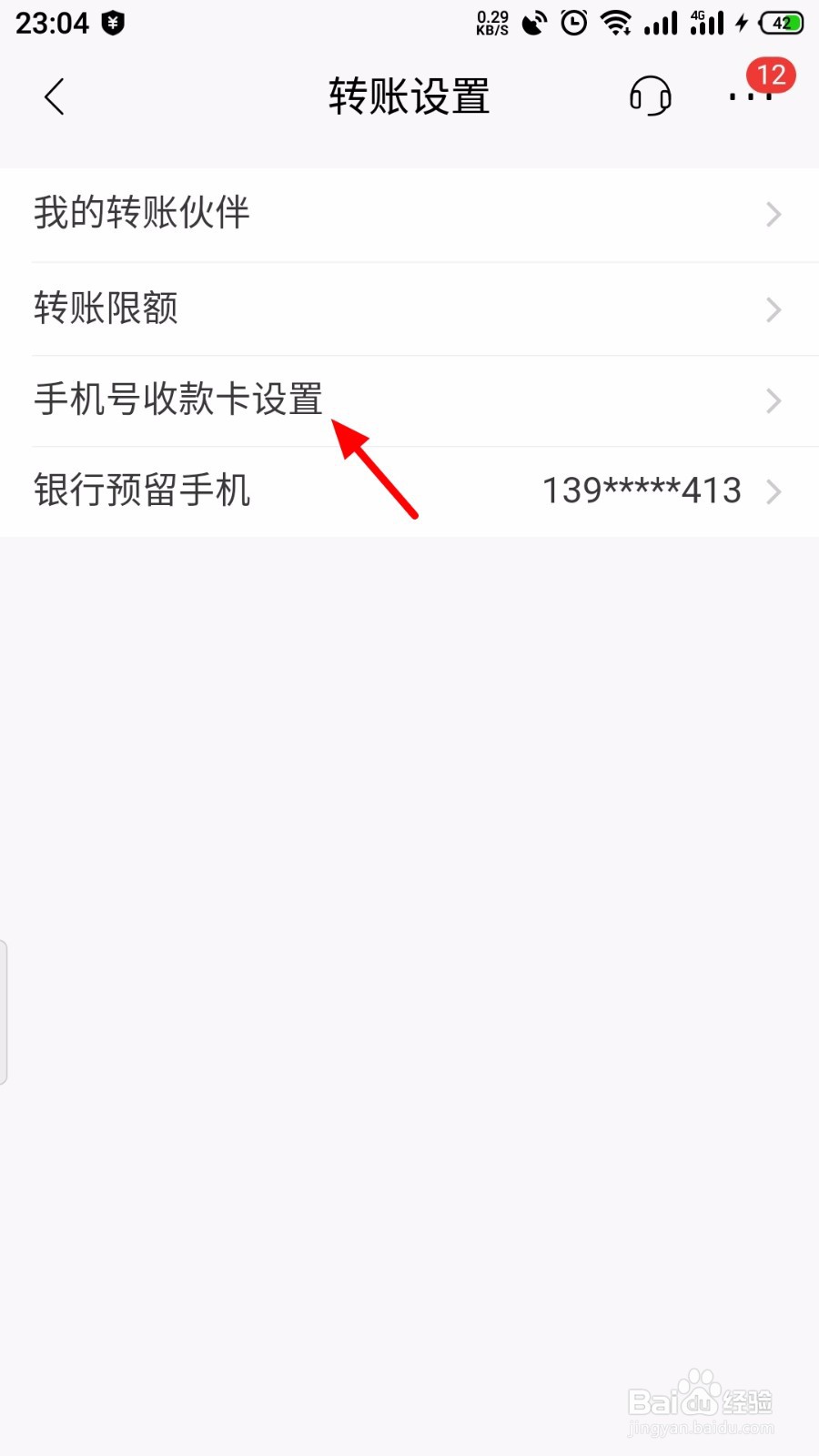Expand 转账限额 via its right arrow
Viewport: 819px width, 1456px height.
coord(773,309)
